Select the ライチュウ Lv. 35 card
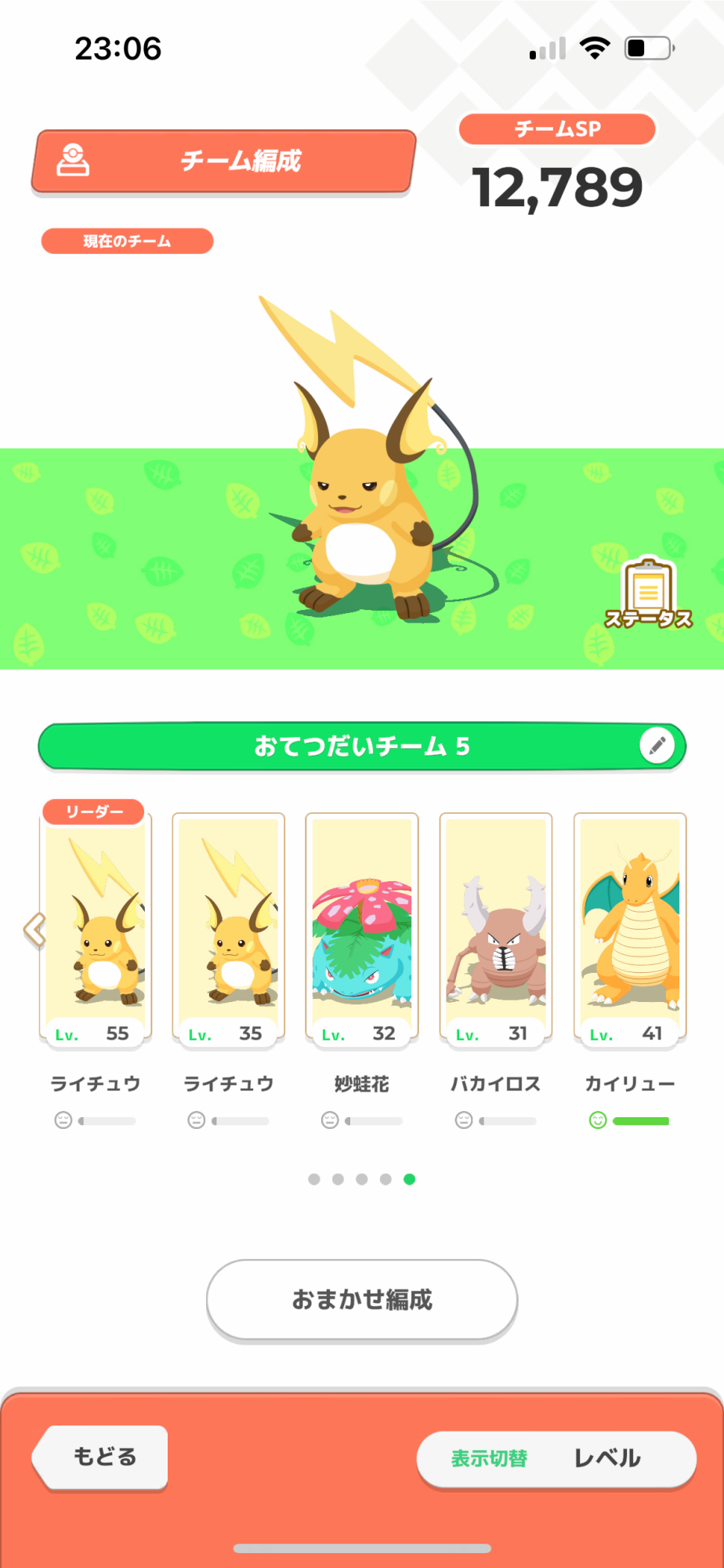724x1568 pixels. (x=229, y=930)
